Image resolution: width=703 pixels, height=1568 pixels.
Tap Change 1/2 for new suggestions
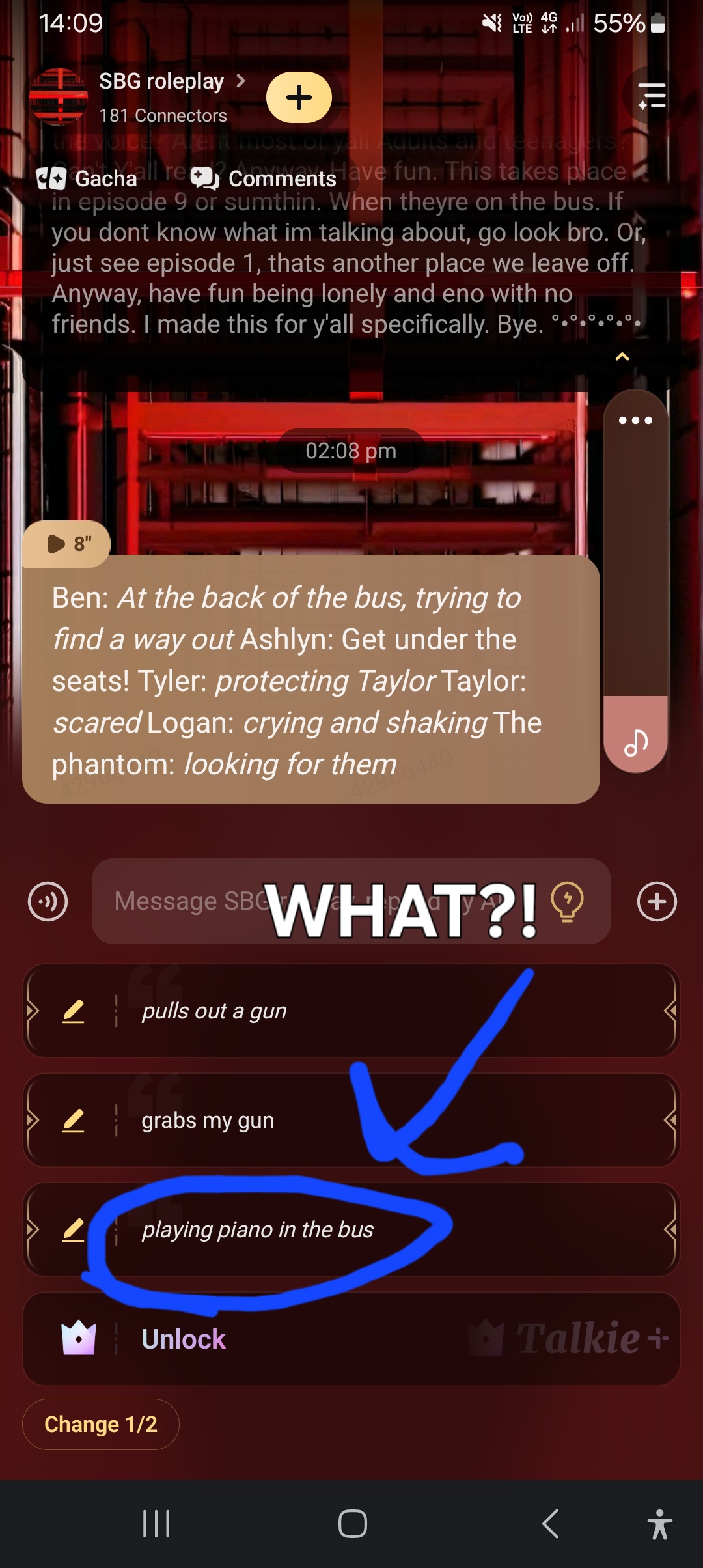click(x=101, y=1424)
